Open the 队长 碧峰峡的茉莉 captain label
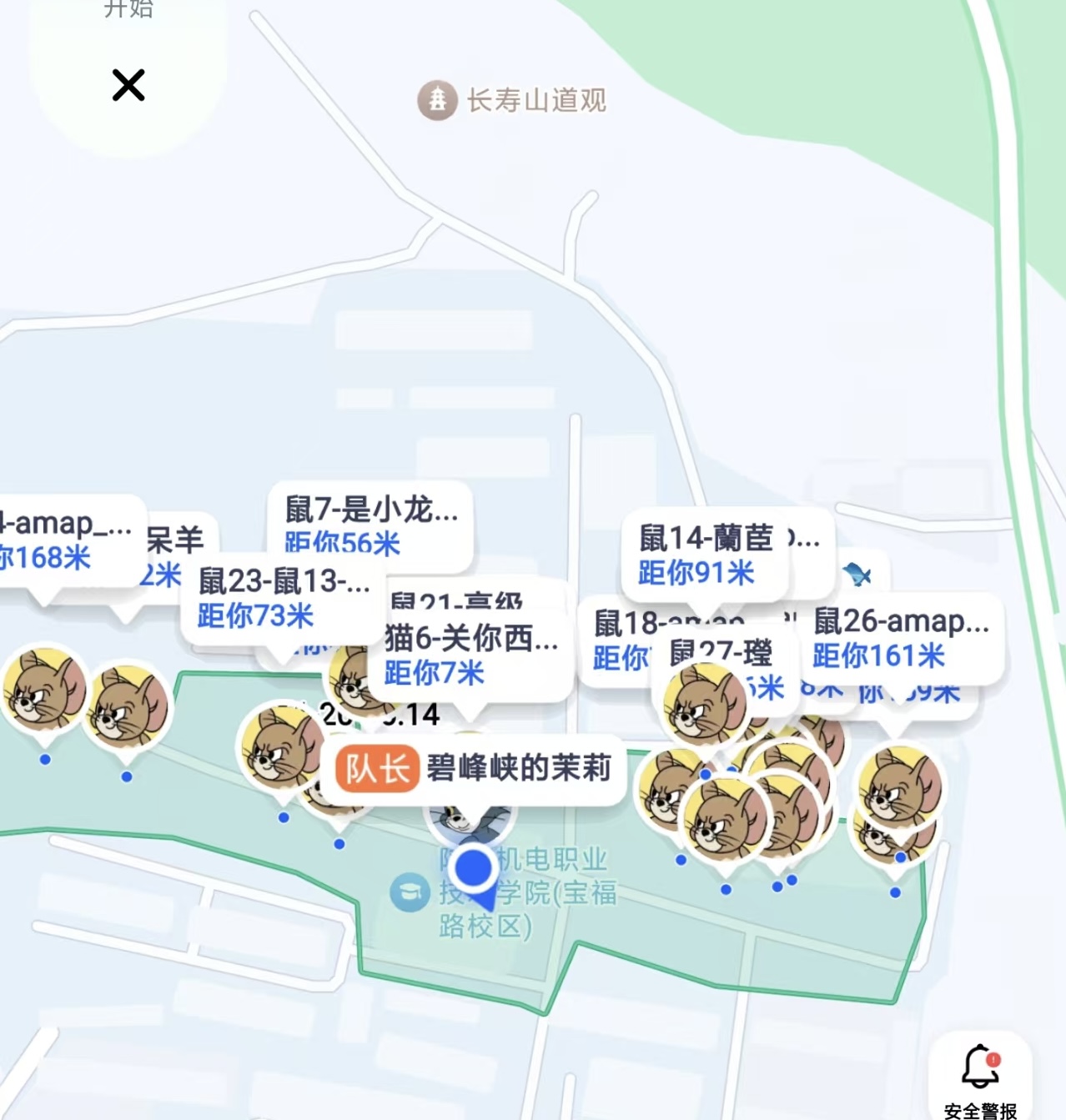Screen dimensions: 1066x1120 click(x=474, y=768)
